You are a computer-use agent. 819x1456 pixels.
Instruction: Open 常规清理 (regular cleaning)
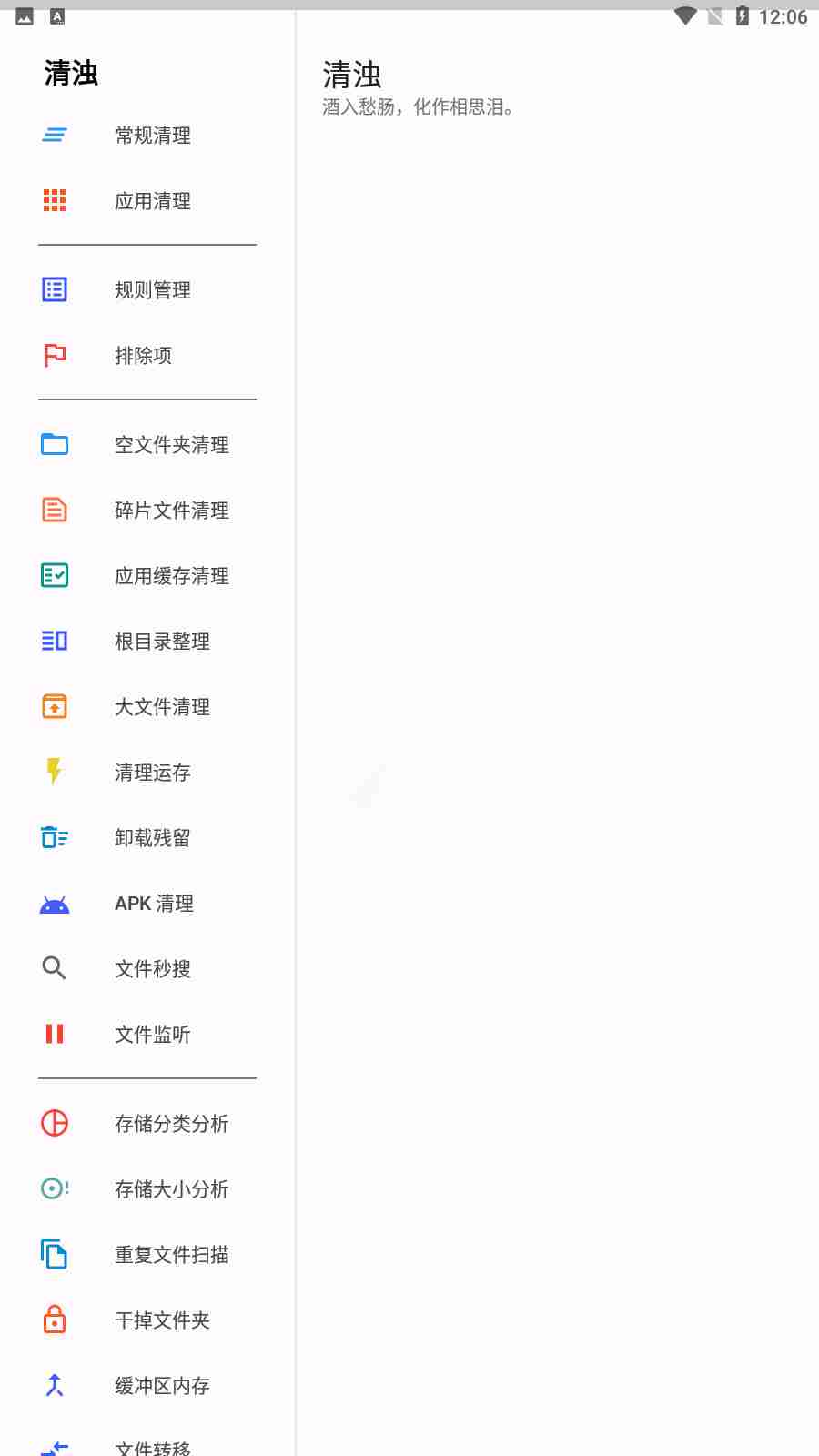pyautogui.click(x=152, y=136)
